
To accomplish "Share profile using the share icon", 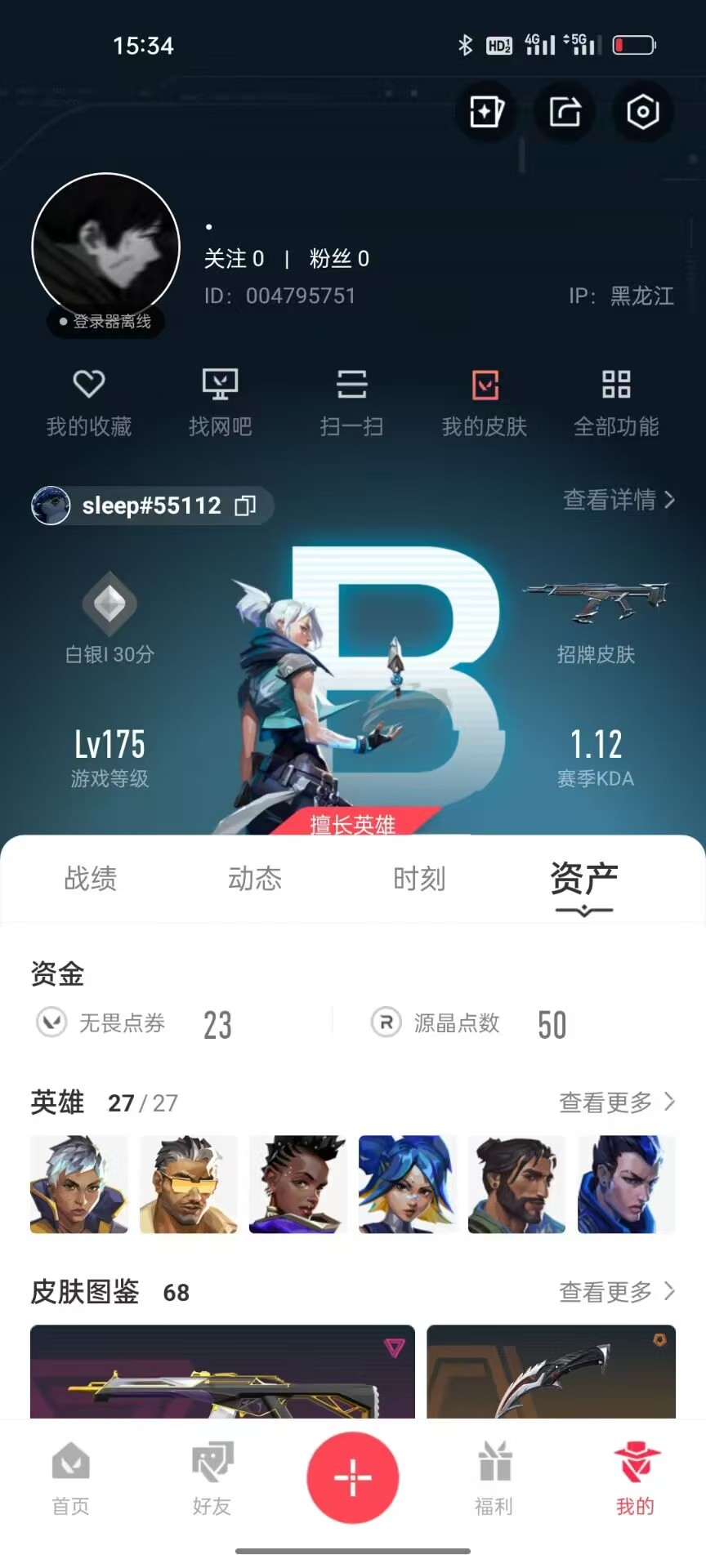I will [565, 112].
